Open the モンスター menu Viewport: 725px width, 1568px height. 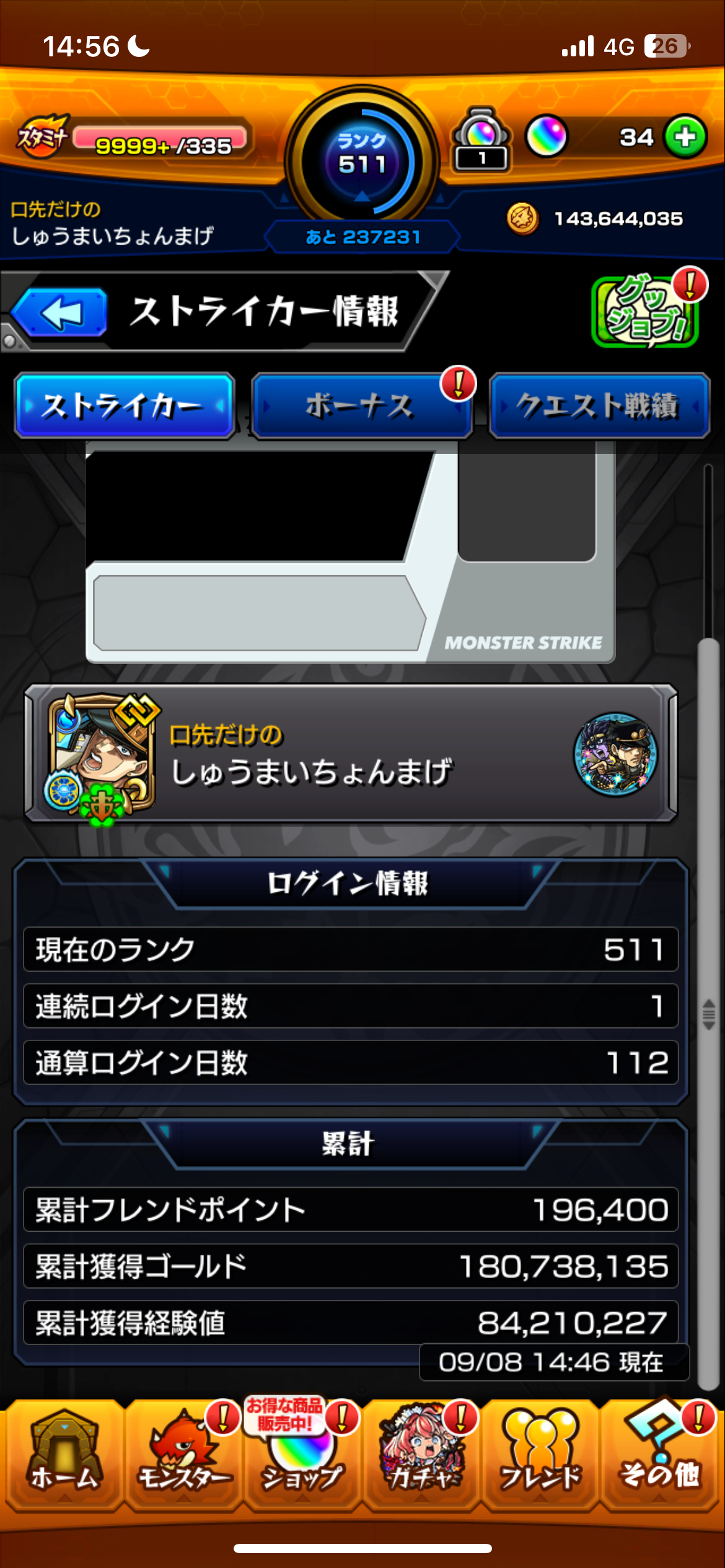coord(183,1455)
